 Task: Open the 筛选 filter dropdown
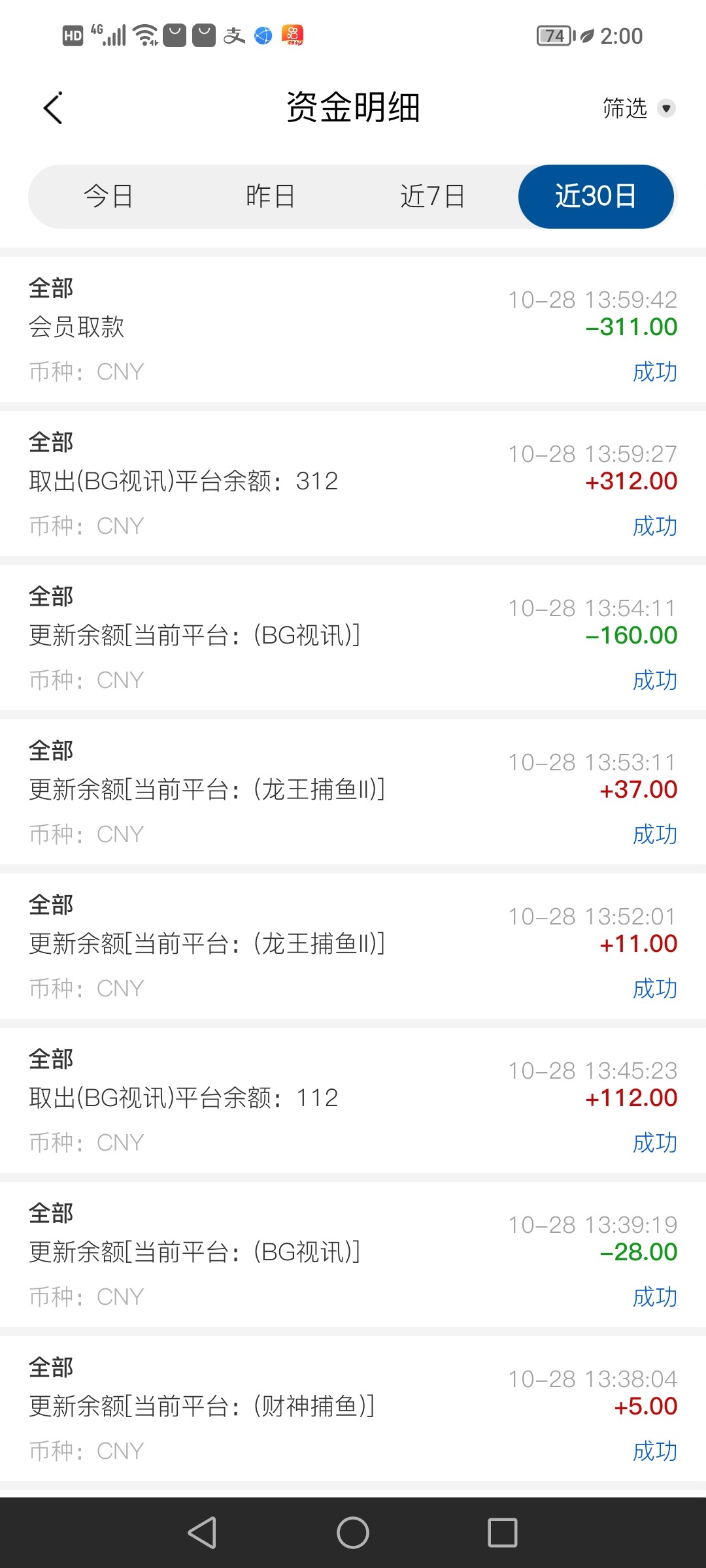[637, 108]
